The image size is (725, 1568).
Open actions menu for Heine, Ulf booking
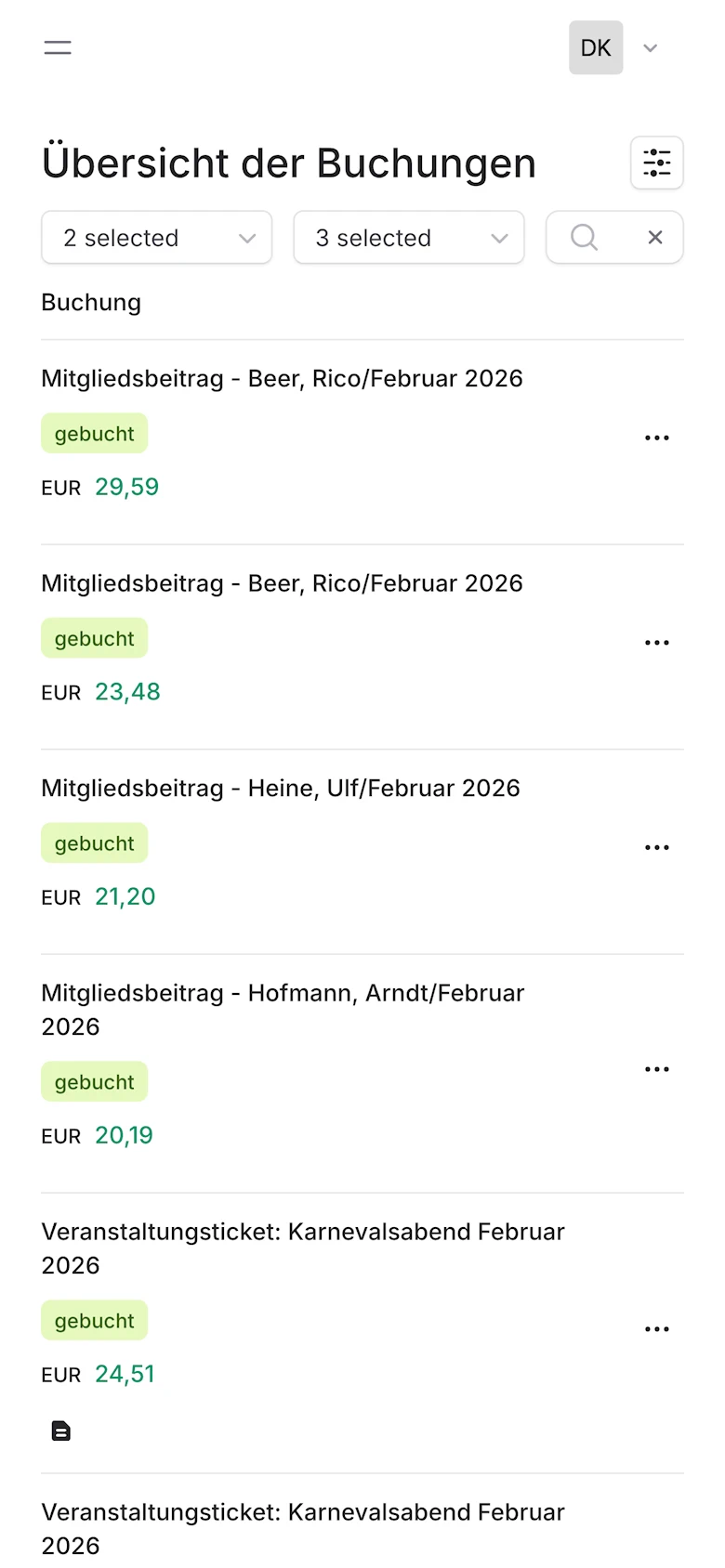(657, 846)
